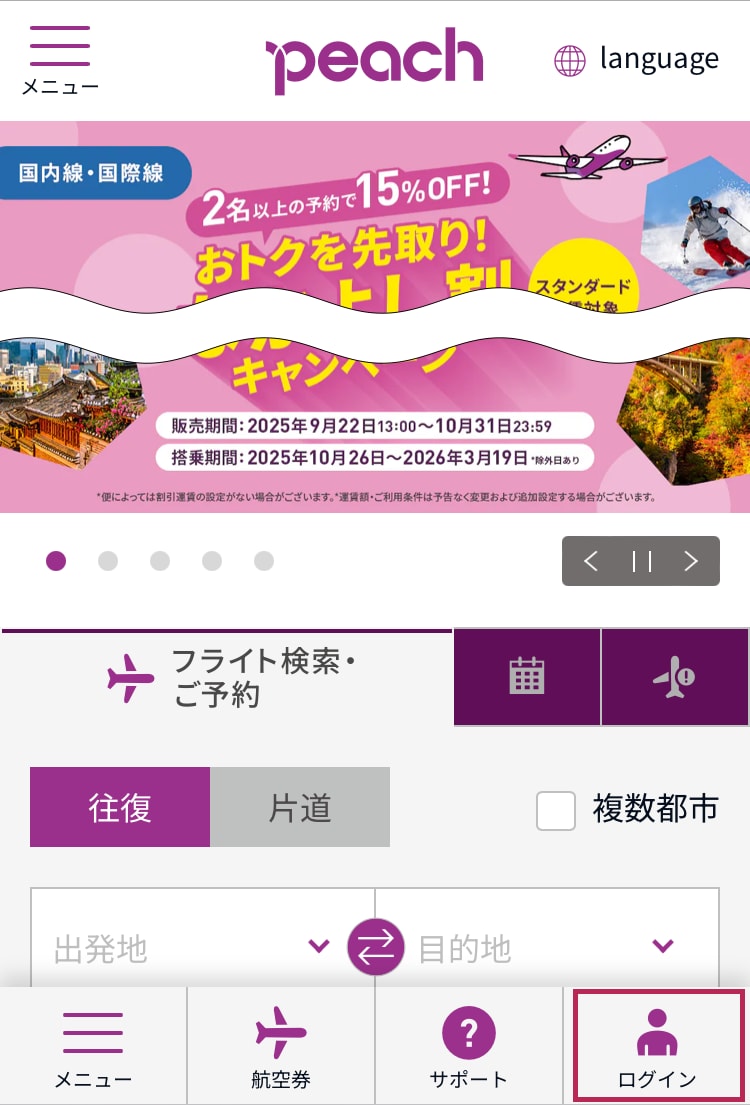Open the flight status alert tab
750x1105 pixels.
pyautogui.click(x=675, y=677)
